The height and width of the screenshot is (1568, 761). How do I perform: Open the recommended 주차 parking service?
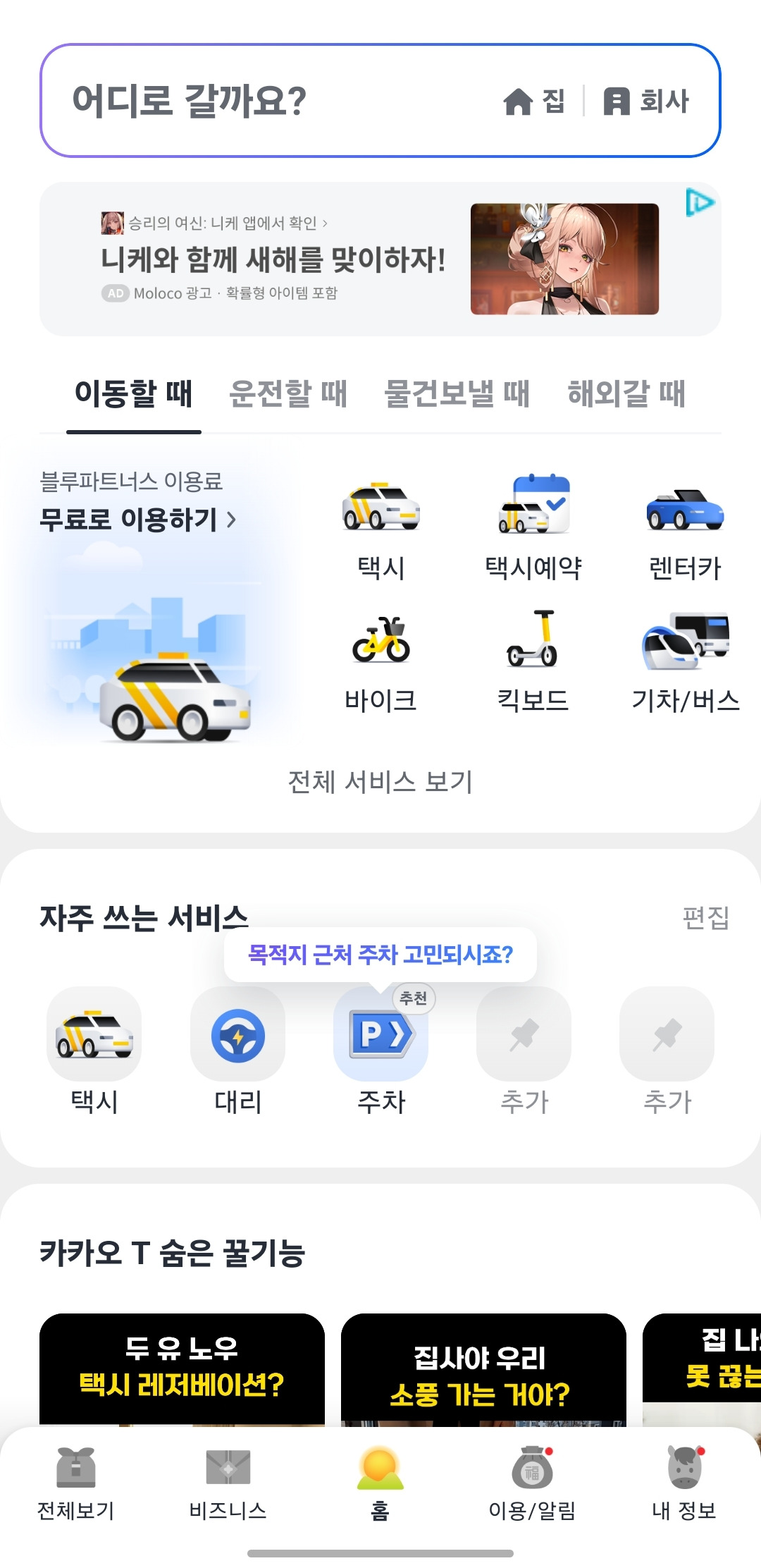(380, 1036)
